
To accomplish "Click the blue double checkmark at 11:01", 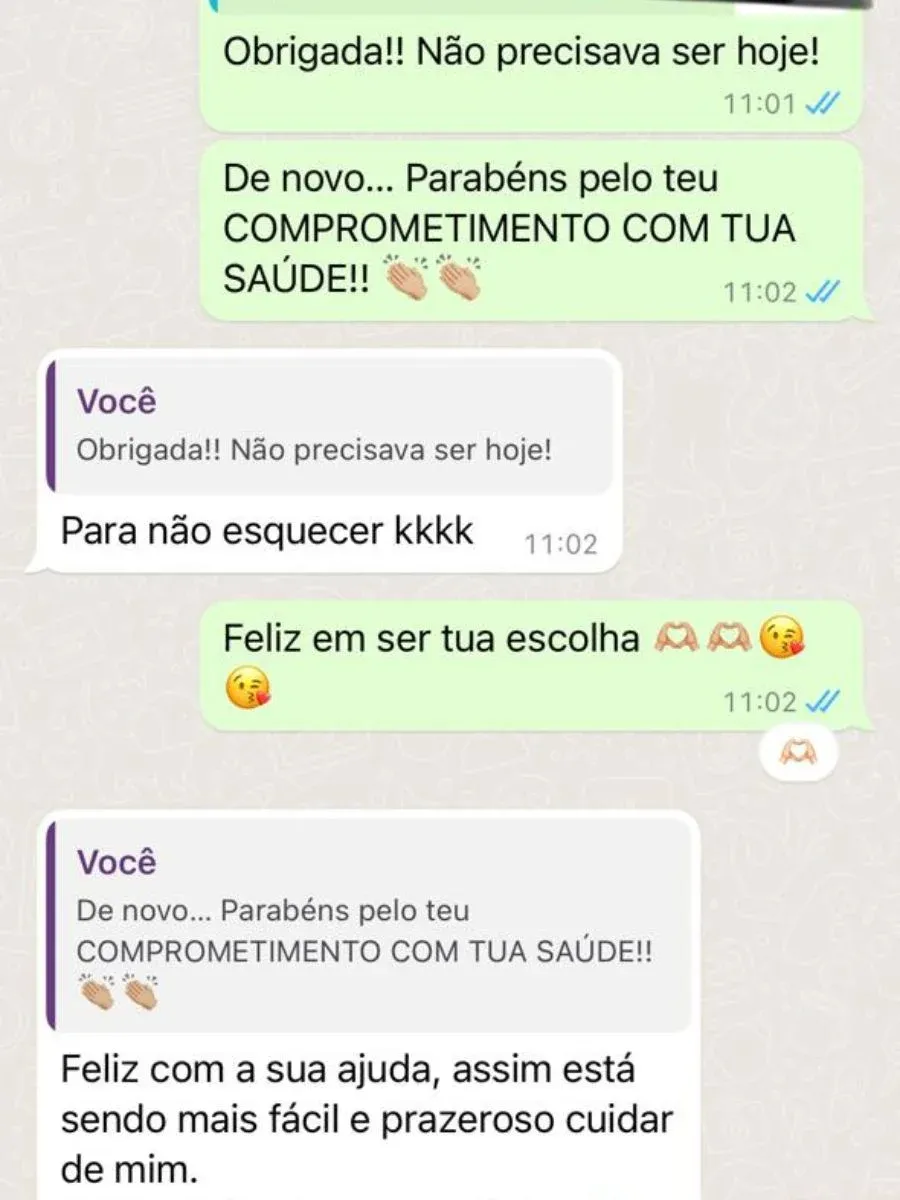I will click(820, 100).
